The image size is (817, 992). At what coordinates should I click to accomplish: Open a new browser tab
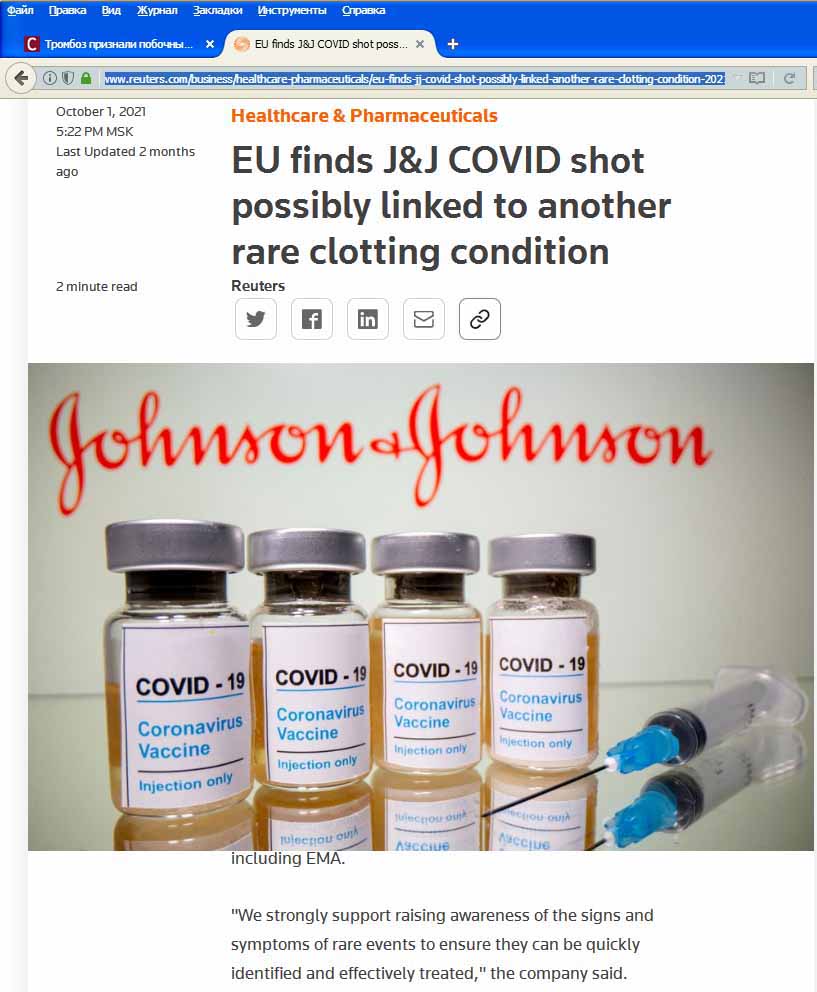pyautogui.click(x=452, y=44)
